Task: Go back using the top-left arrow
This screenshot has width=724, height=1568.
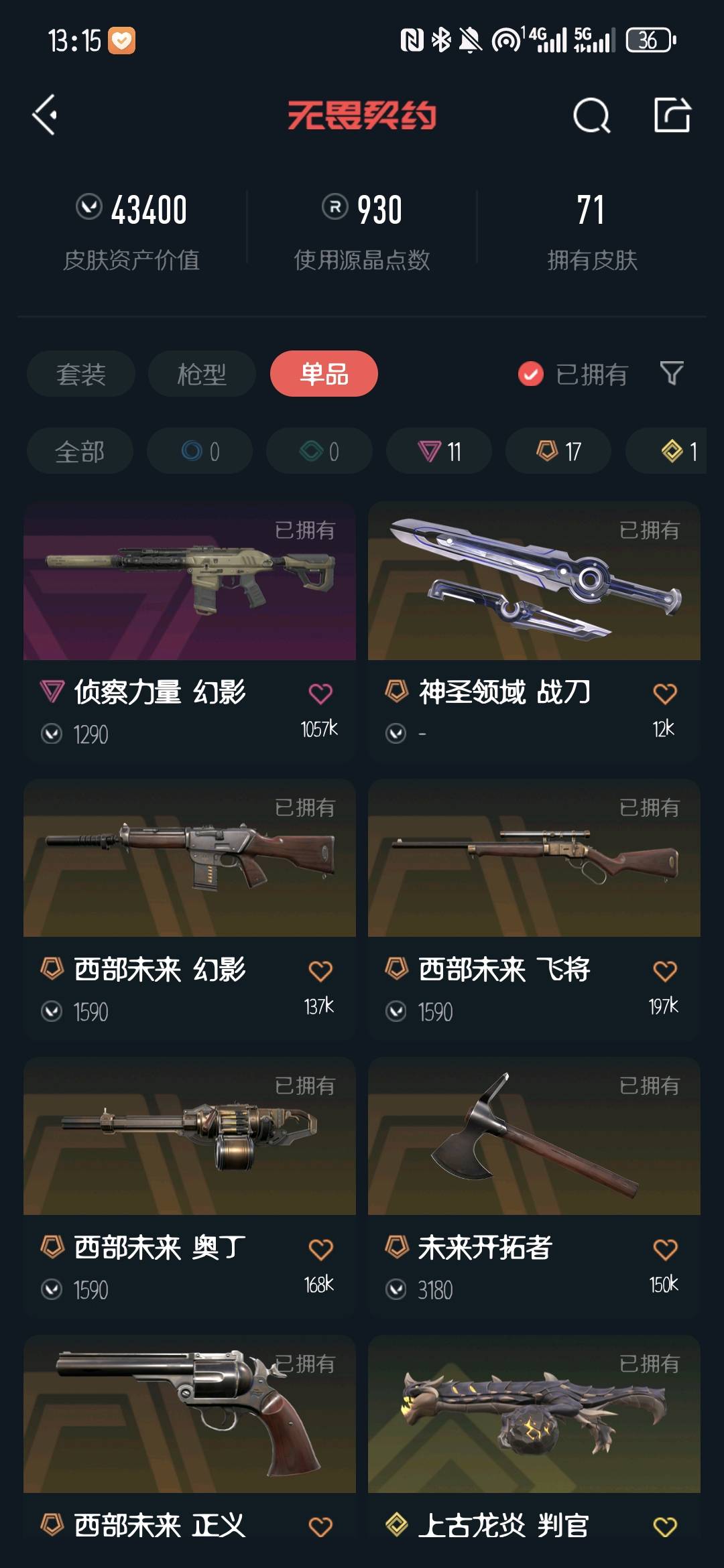Action: click(45, 115)
